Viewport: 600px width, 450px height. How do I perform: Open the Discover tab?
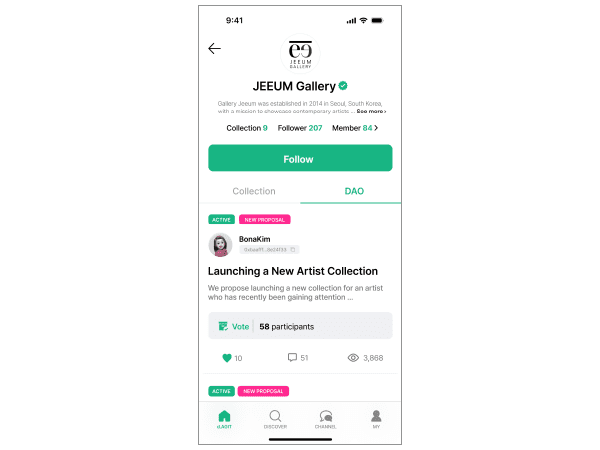pos(275,419)
